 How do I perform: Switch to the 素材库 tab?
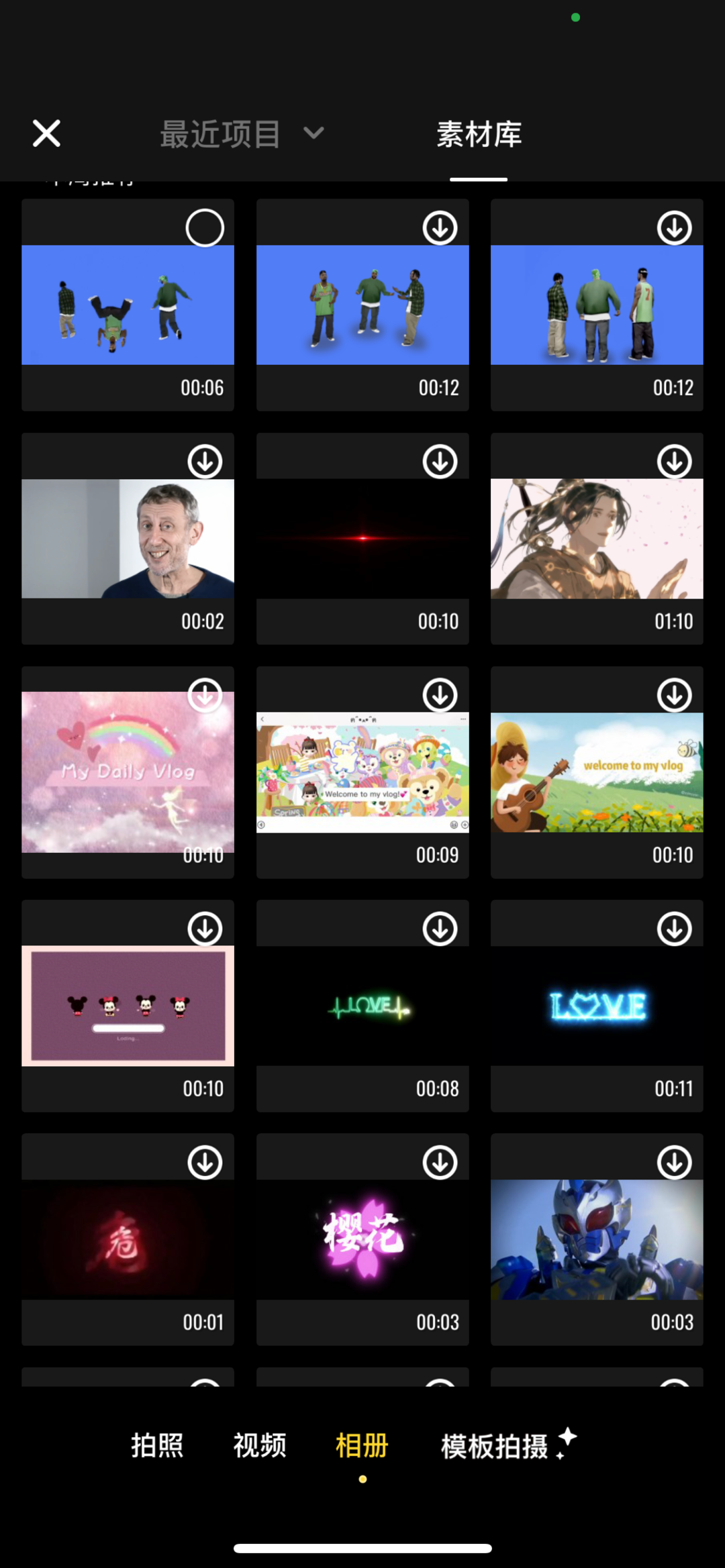479,134
